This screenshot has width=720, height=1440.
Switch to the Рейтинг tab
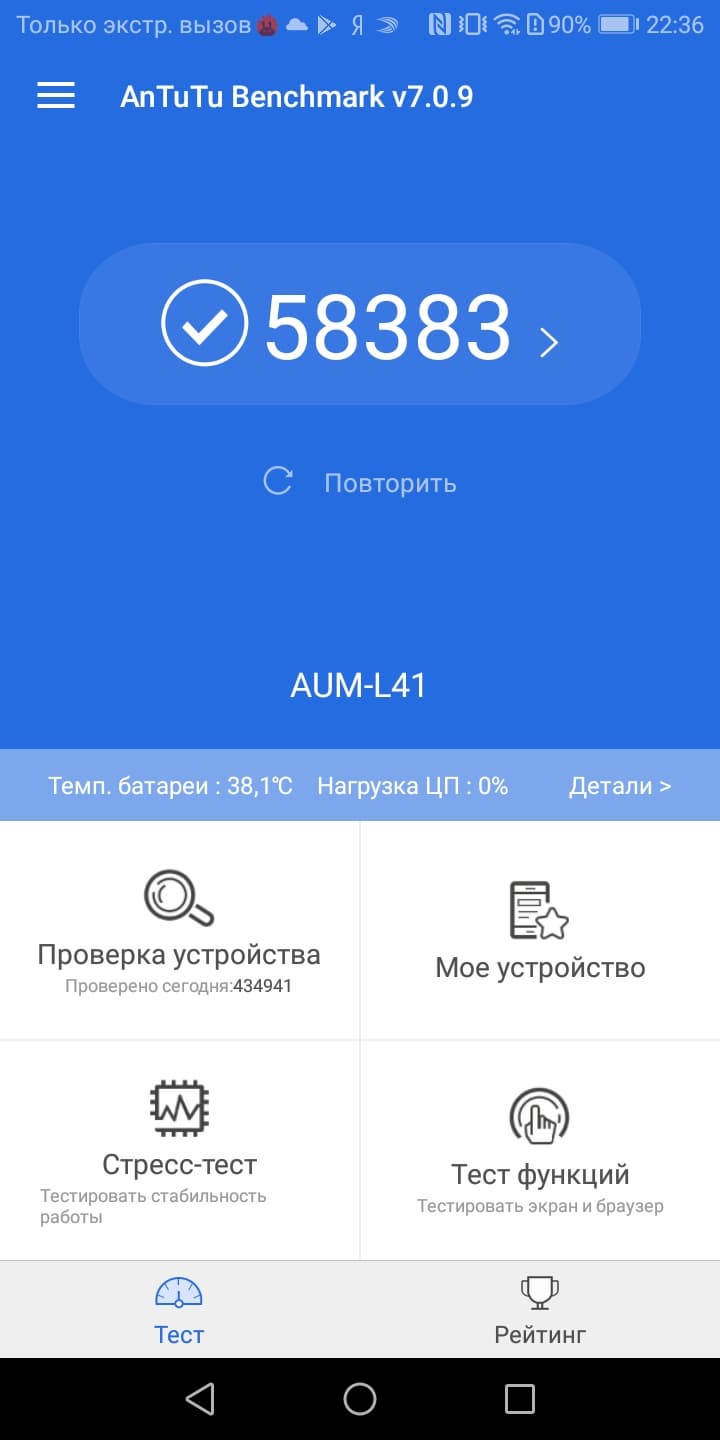click(x=540, y=1309)
